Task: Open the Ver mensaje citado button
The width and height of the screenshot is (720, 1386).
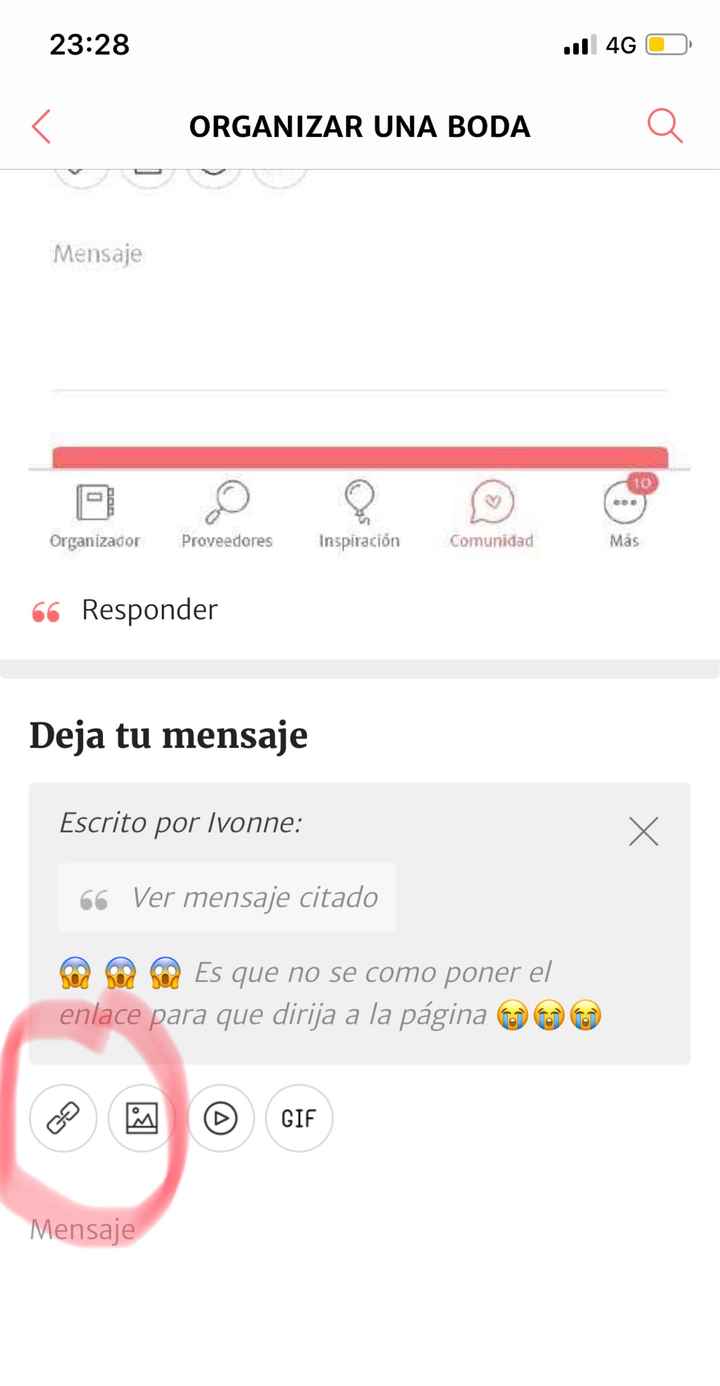Action: [x=226, y=897]
